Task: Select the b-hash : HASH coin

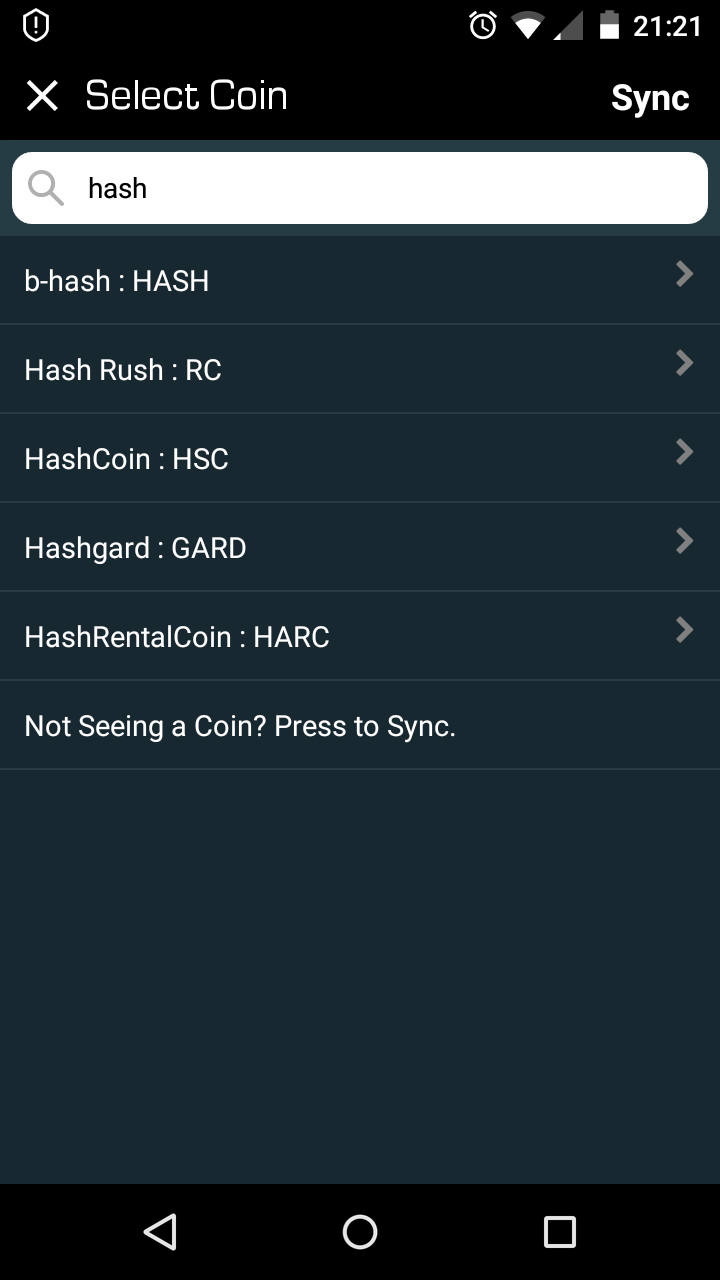Action: click(360, 281)
